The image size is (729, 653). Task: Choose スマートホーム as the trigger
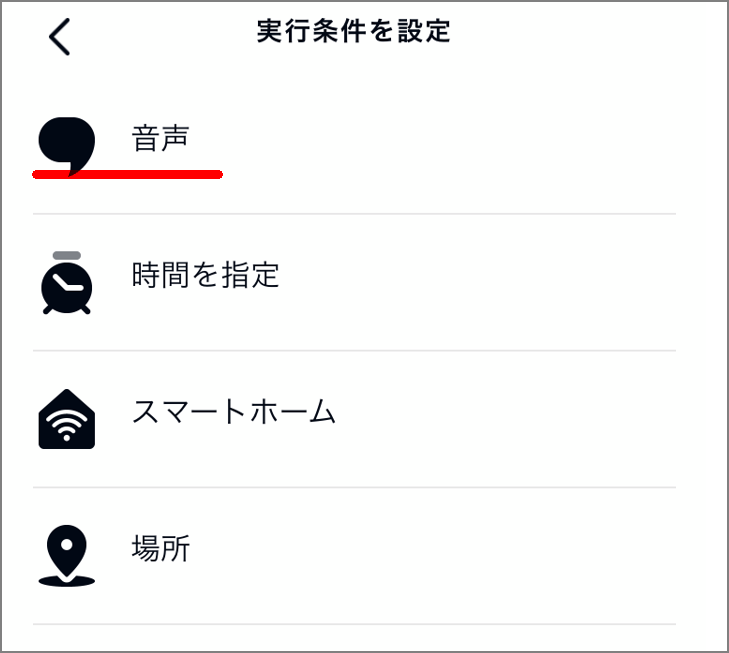coord(233,412)
